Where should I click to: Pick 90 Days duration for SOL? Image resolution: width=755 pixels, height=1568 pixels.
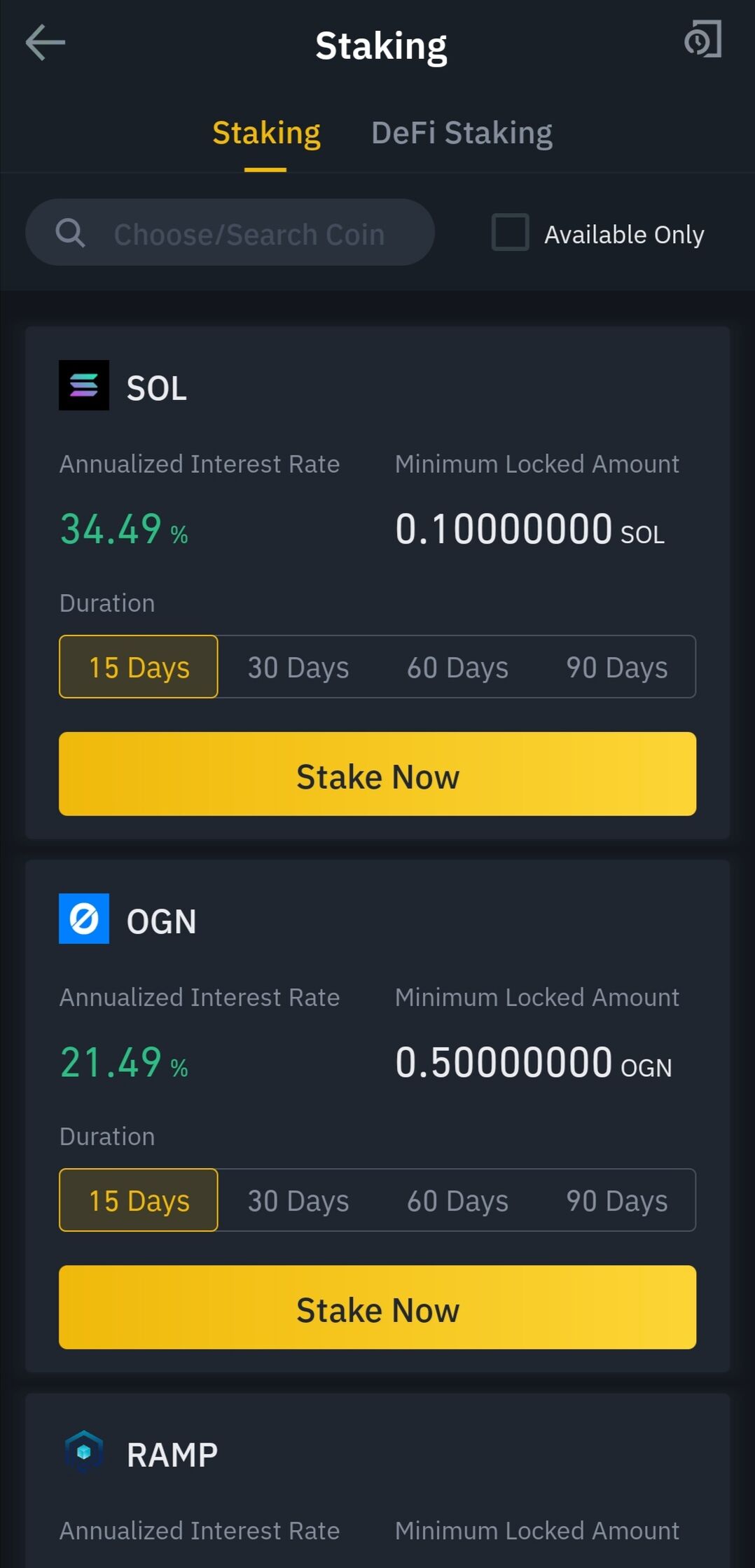tap(616, 667)
